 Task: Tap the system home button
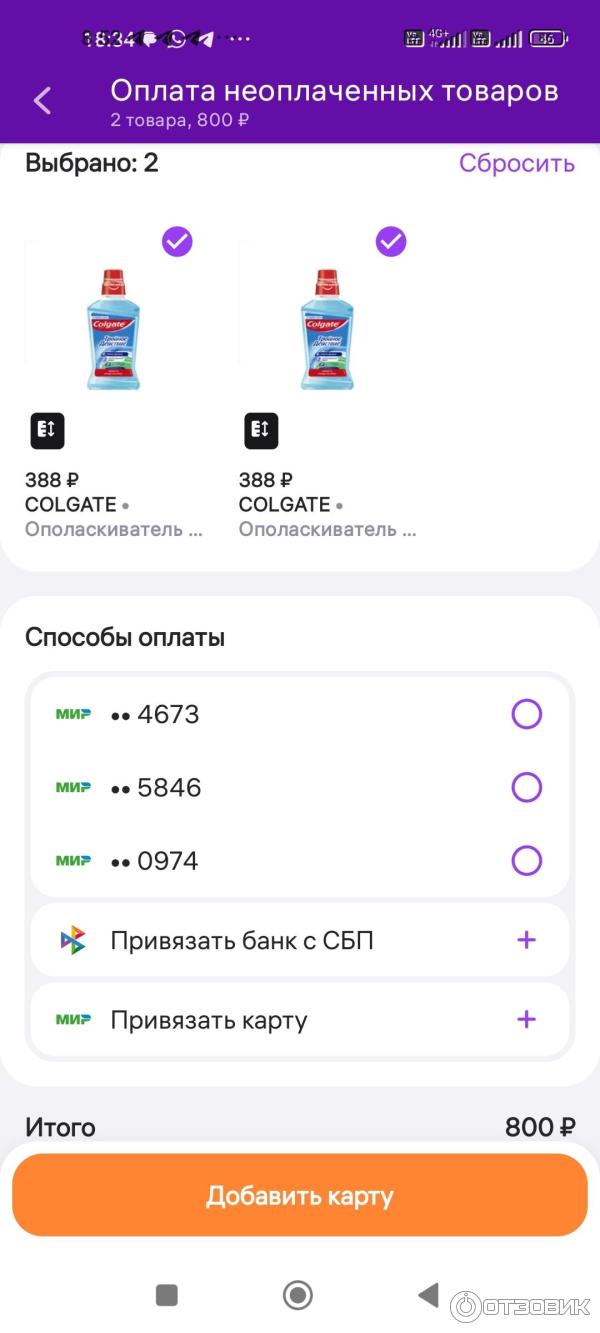[298, 1296]
